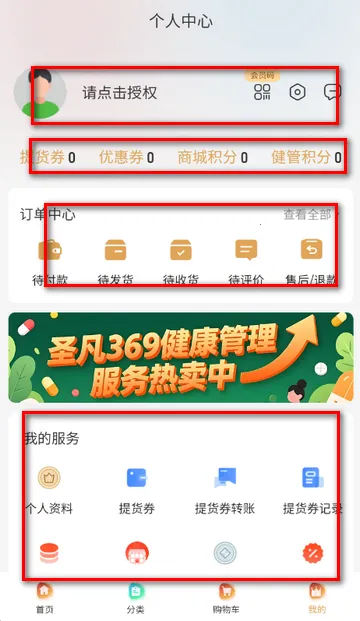Switch to the 首页 tab
This screenshot has width=360, height=621.
click(x=45, y=598)
